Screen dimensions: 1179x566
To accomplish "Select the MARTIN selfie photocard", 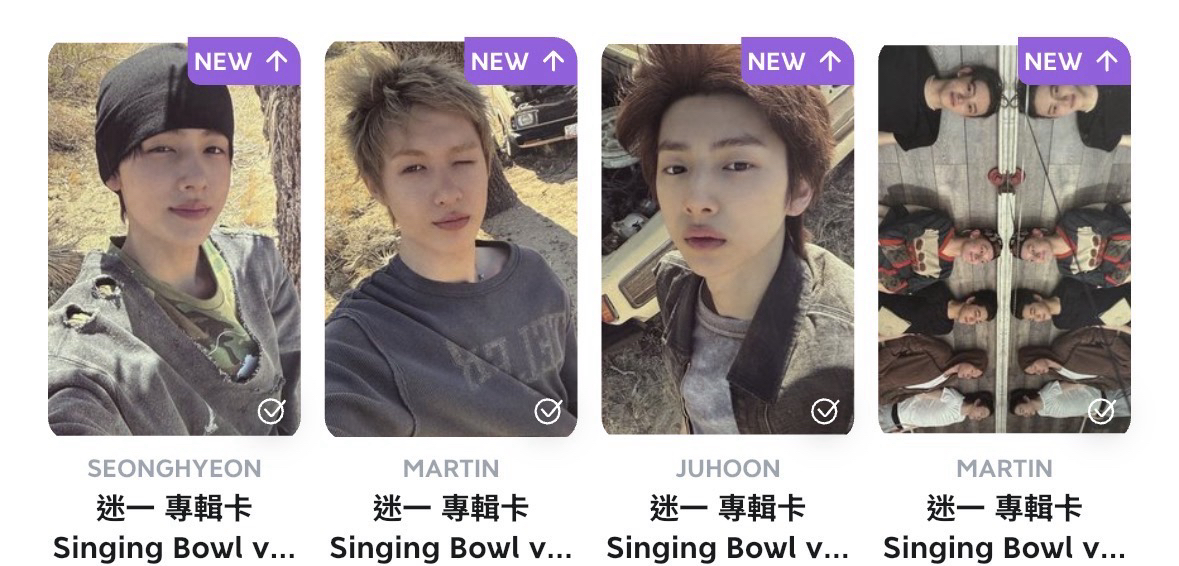I will point(450,240).
